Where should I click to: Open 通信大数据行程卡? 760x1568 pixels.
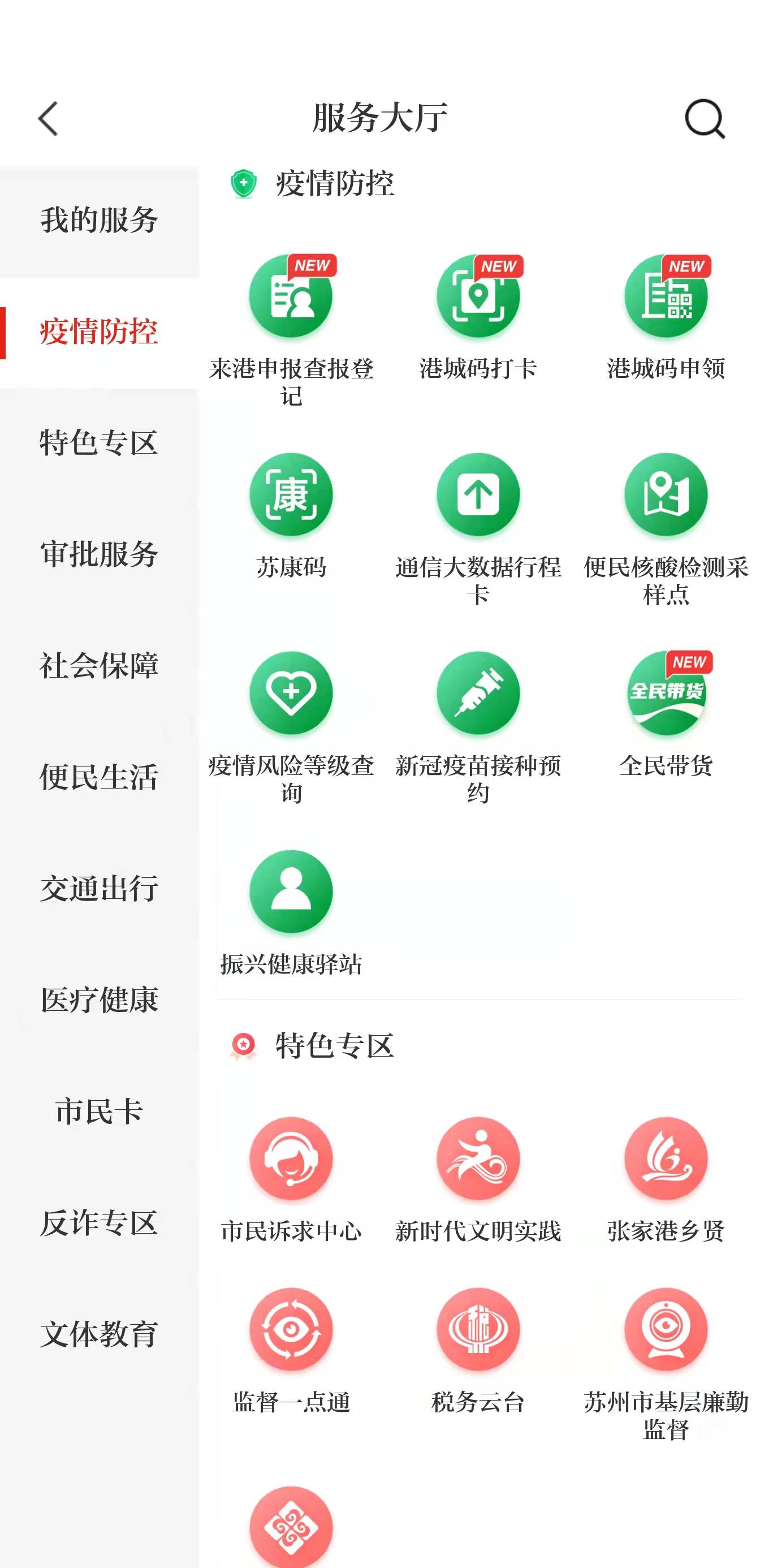478,495
